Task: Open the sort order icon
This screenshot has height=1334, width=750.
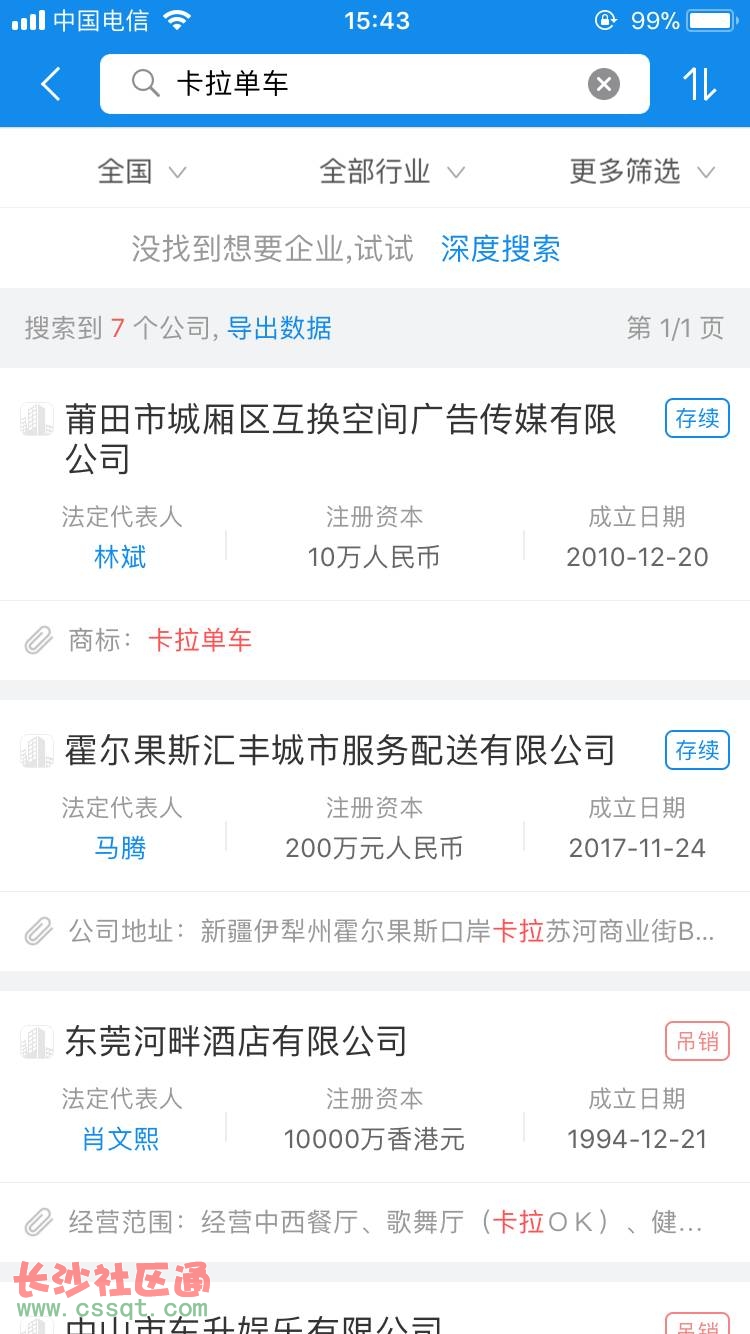Action: tap(700, 84)
